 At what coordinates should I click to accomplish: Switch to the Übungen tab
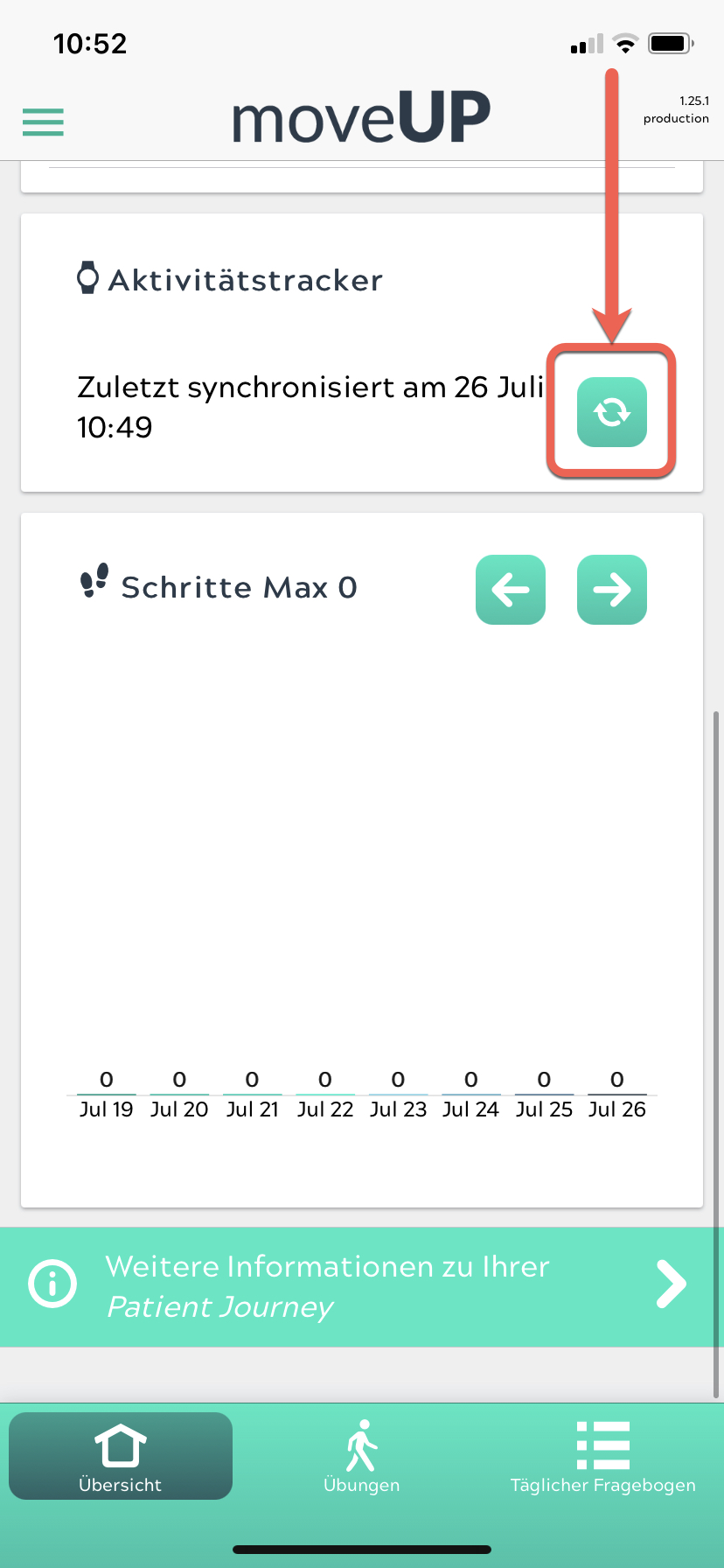click(362, 1457)
